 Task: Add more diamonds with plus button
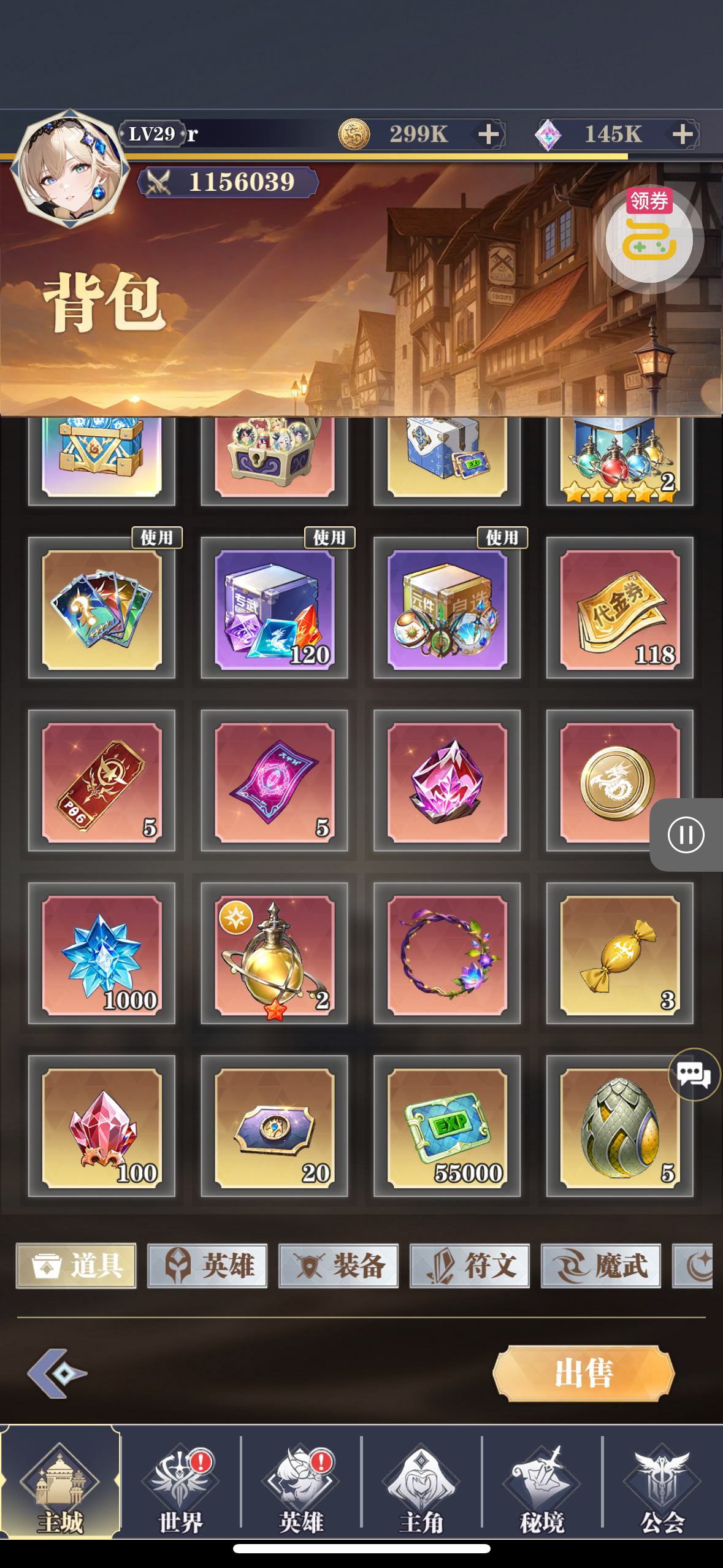click(683, 134)
